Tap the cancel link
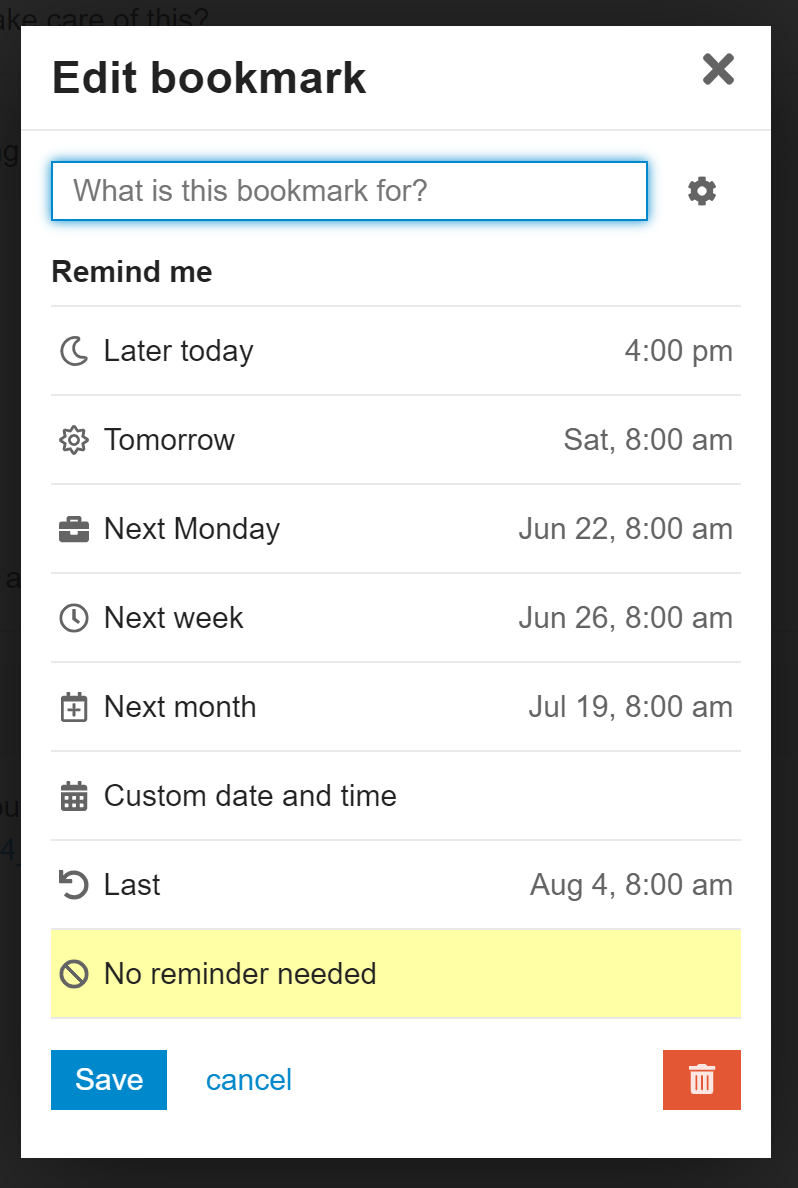The width and height of the screenshot is (798, 1188). coord(249,1080)
